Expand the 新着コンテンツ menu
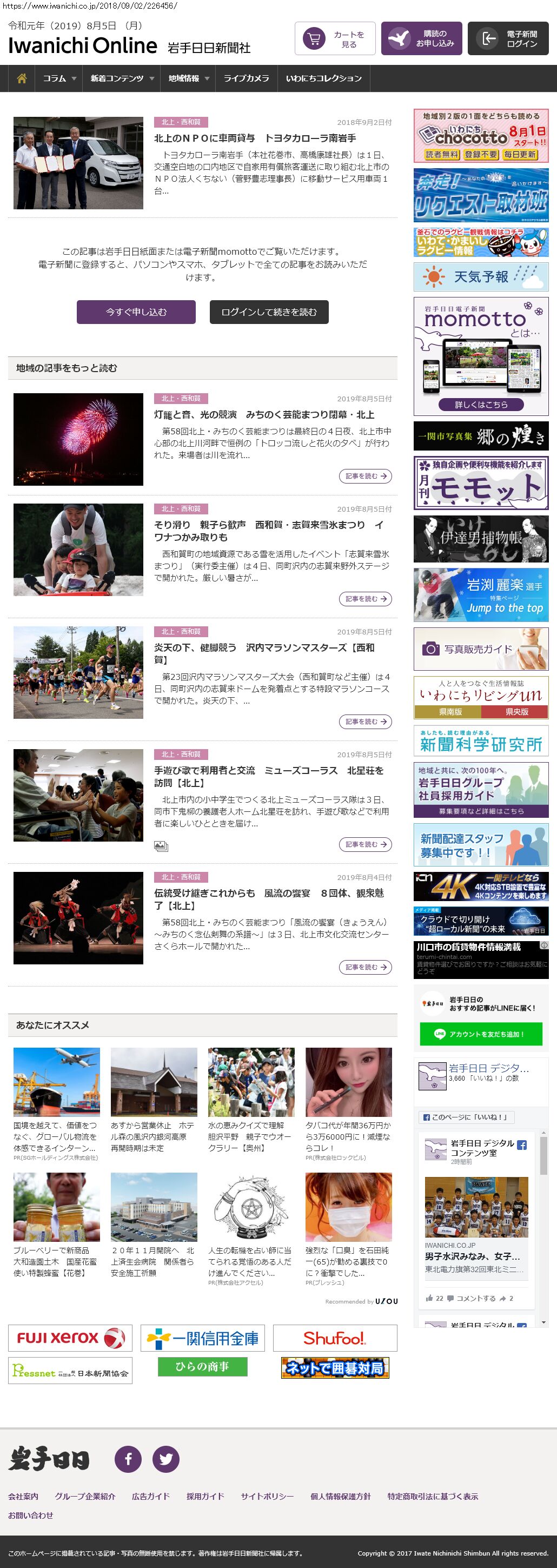Image resolution: width=557 pixels, height=1568 pixels. pyautogui.click(x=122, y=78)
